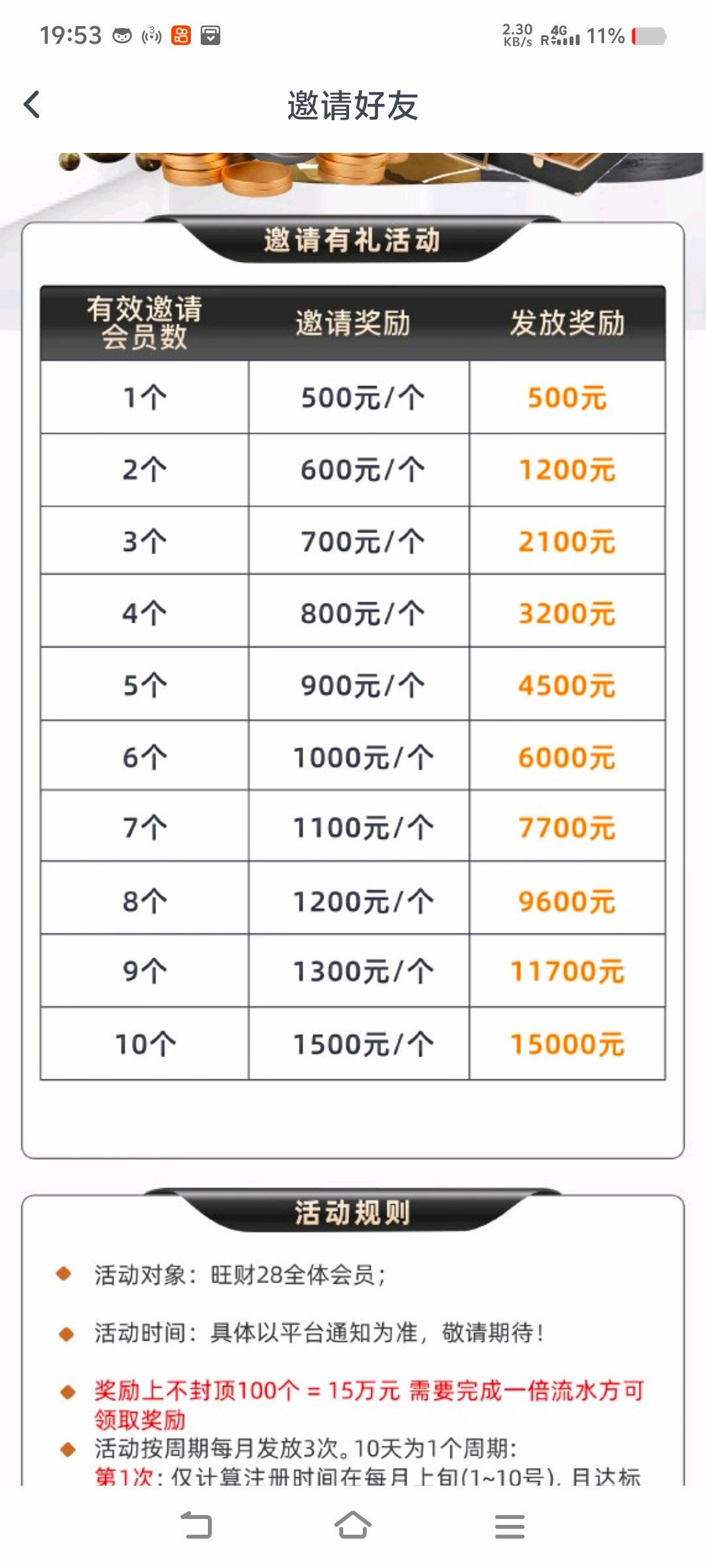This screenshot has width=706, height=1568.
Task: Open the recent apps menu
Action: (510, 1526)
